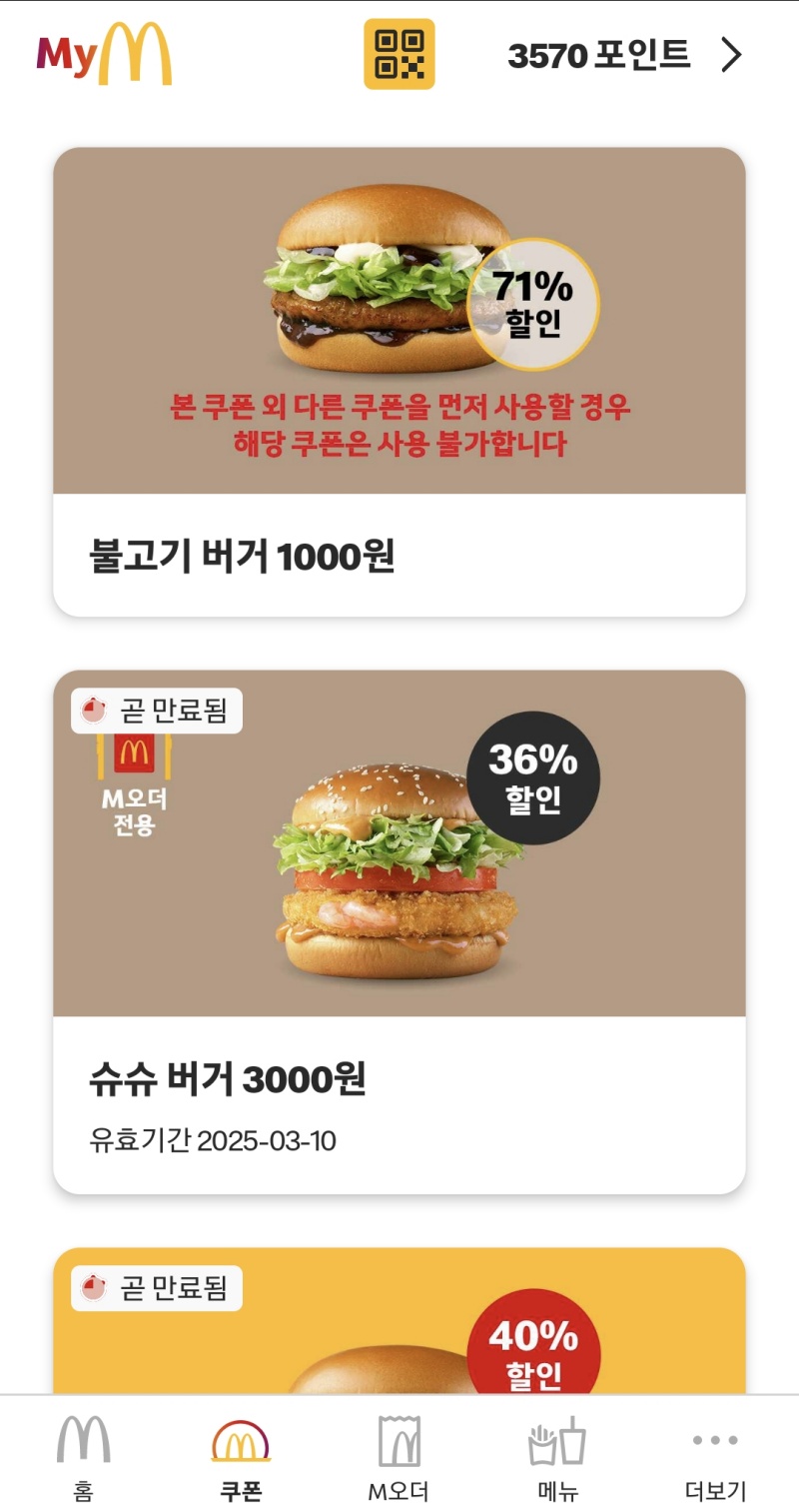Switch to the M오더 tab
This screenshot has width=799, height=1512.
coord(399,1459)
